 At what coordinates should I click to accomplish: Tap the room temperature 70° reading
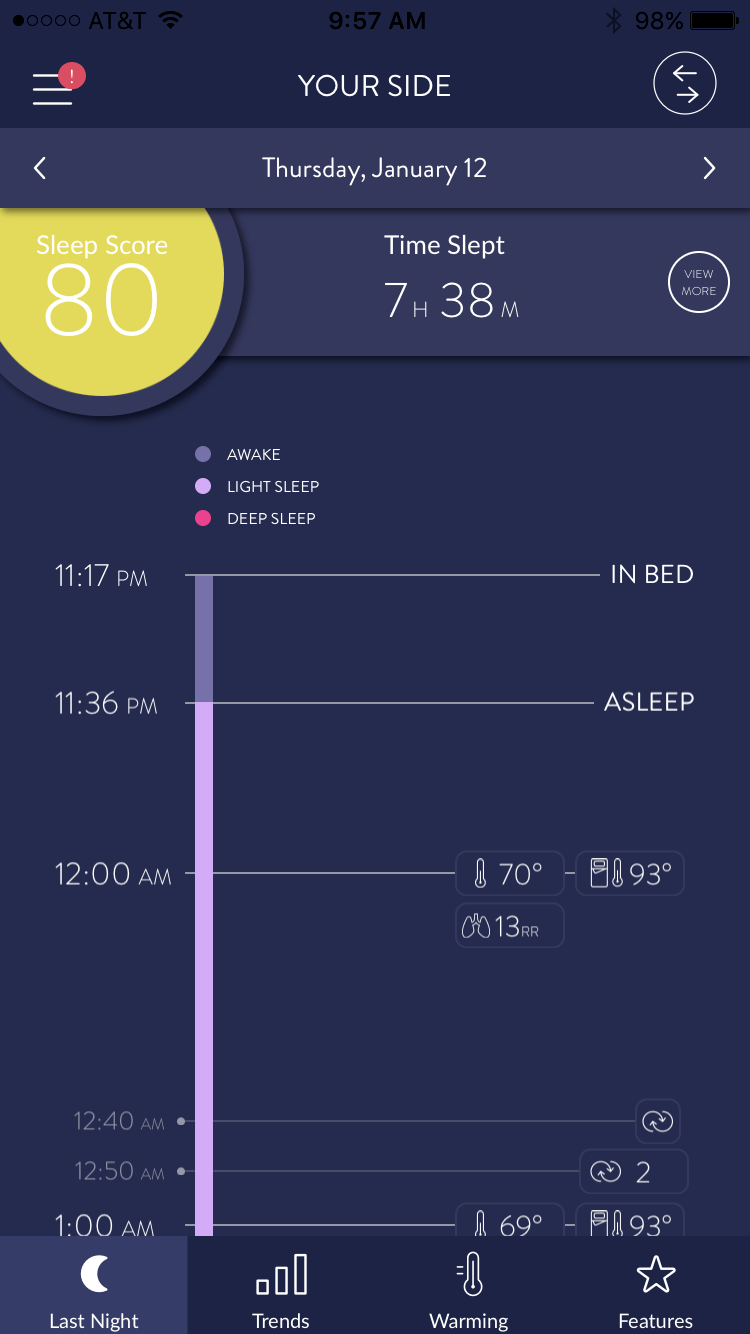pyautogui.click(x=509, y=873)
